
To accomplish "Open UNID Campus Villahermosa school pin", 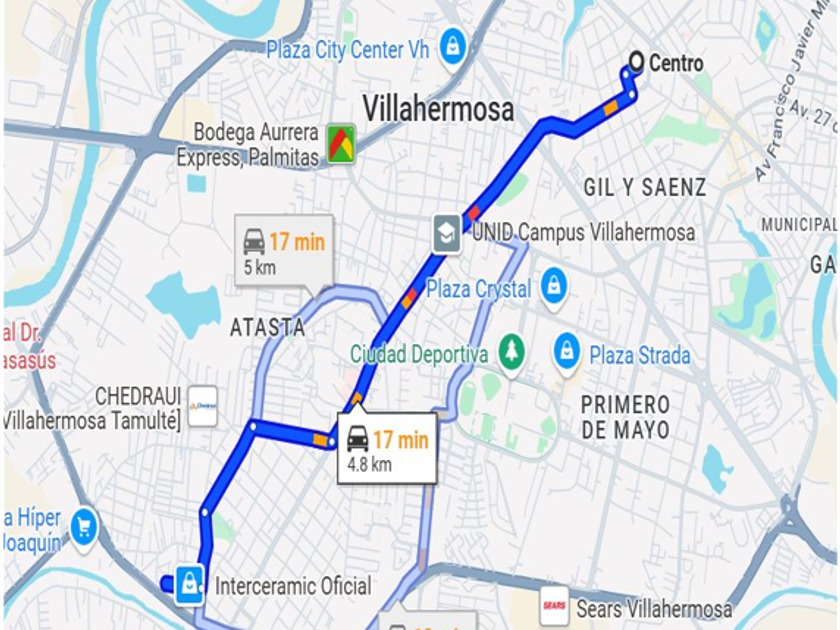I will point(446,233).
